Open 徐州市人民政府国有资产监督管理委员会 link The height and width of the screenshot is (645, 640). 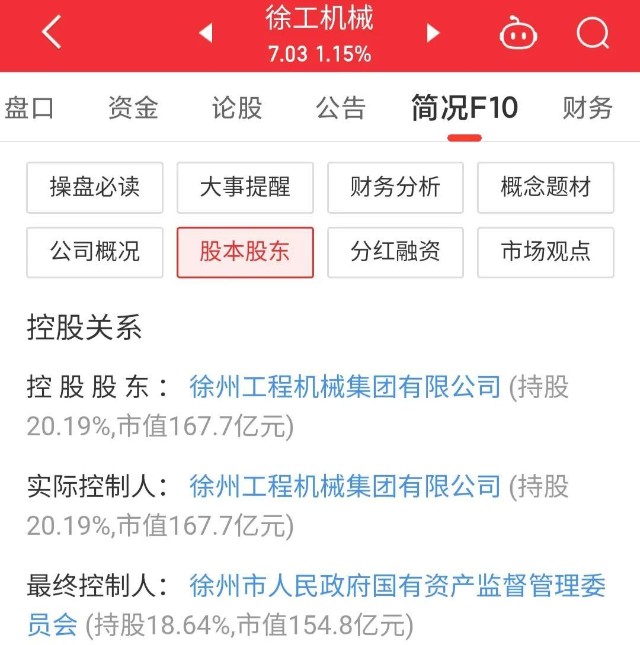tap(397, 587)
